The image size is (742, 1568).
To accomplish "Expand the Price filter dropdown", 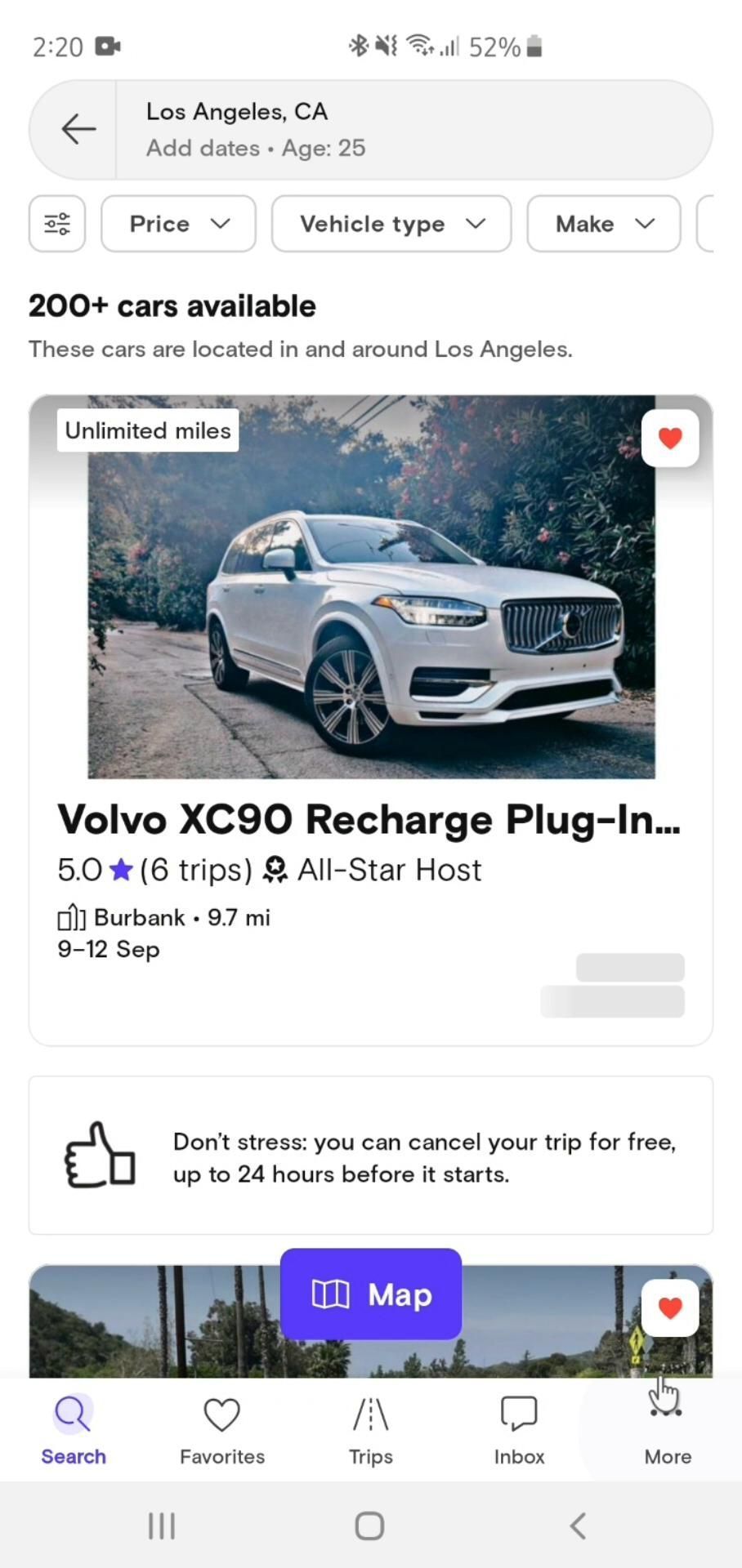I will point(178,224).
